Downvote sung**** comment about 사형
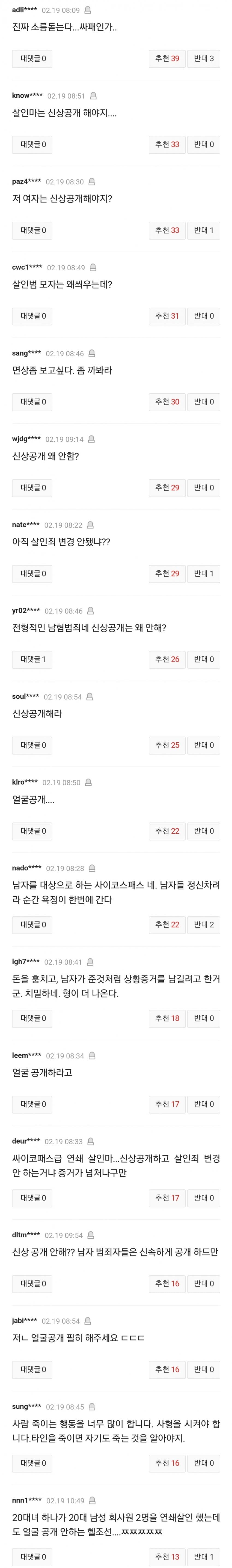 pos(203,1463)
